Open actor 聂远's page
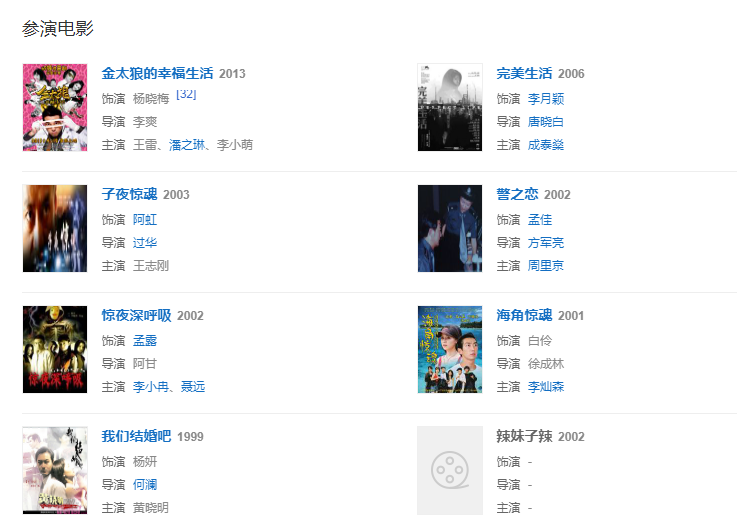The height and width of the screenshot is (531, 737). point(194,387)
